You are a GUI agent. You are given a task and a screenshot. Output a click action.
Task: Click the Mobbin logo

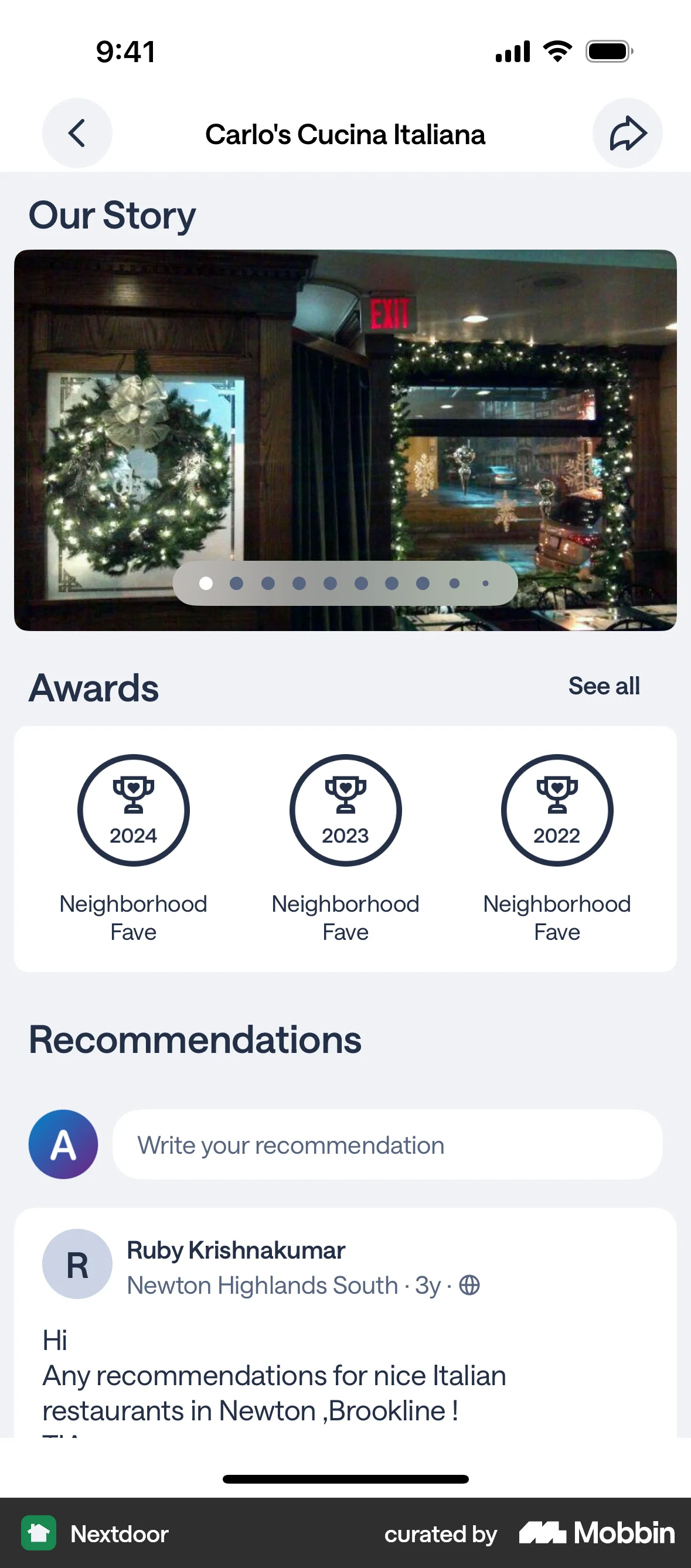tap(595, 1533)
